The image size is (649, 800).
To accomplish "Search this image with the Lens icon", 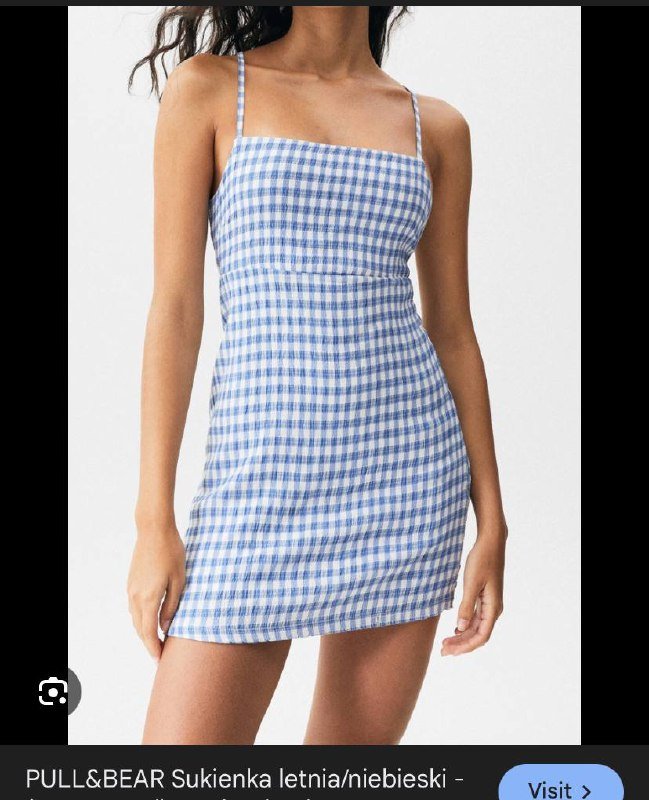I will tap(54, 691).
